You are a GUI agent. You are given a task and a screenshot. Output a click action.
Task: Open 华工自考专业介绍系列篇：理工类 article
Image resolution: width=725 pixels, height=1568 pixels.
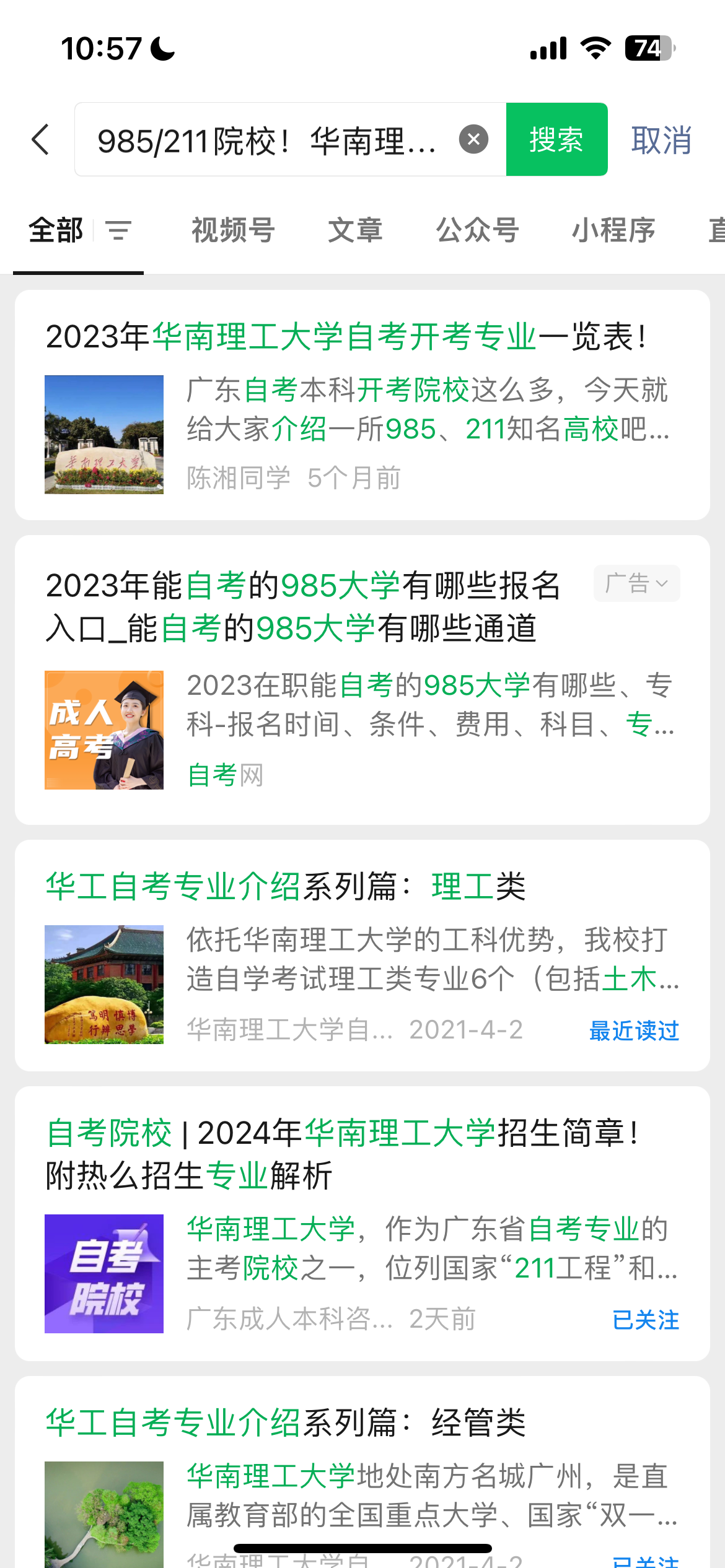(x=286, y=886)
